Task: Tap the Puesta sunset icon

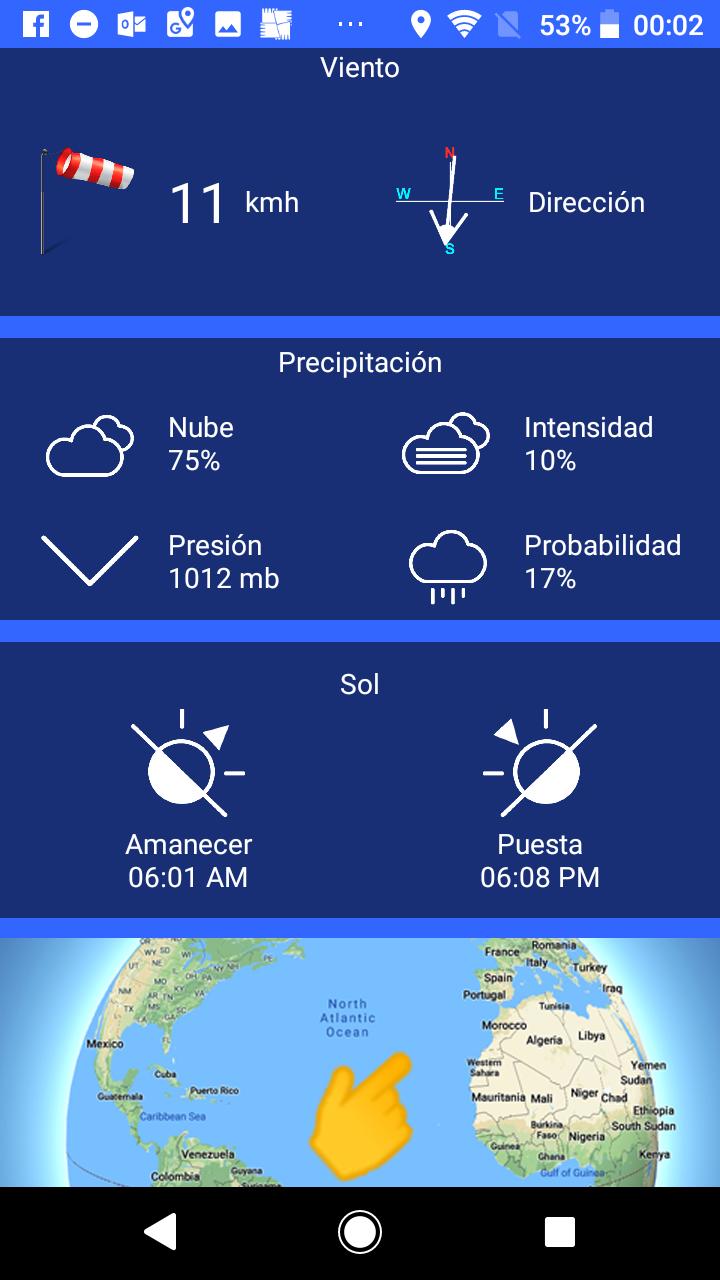Action: [543, 765]
